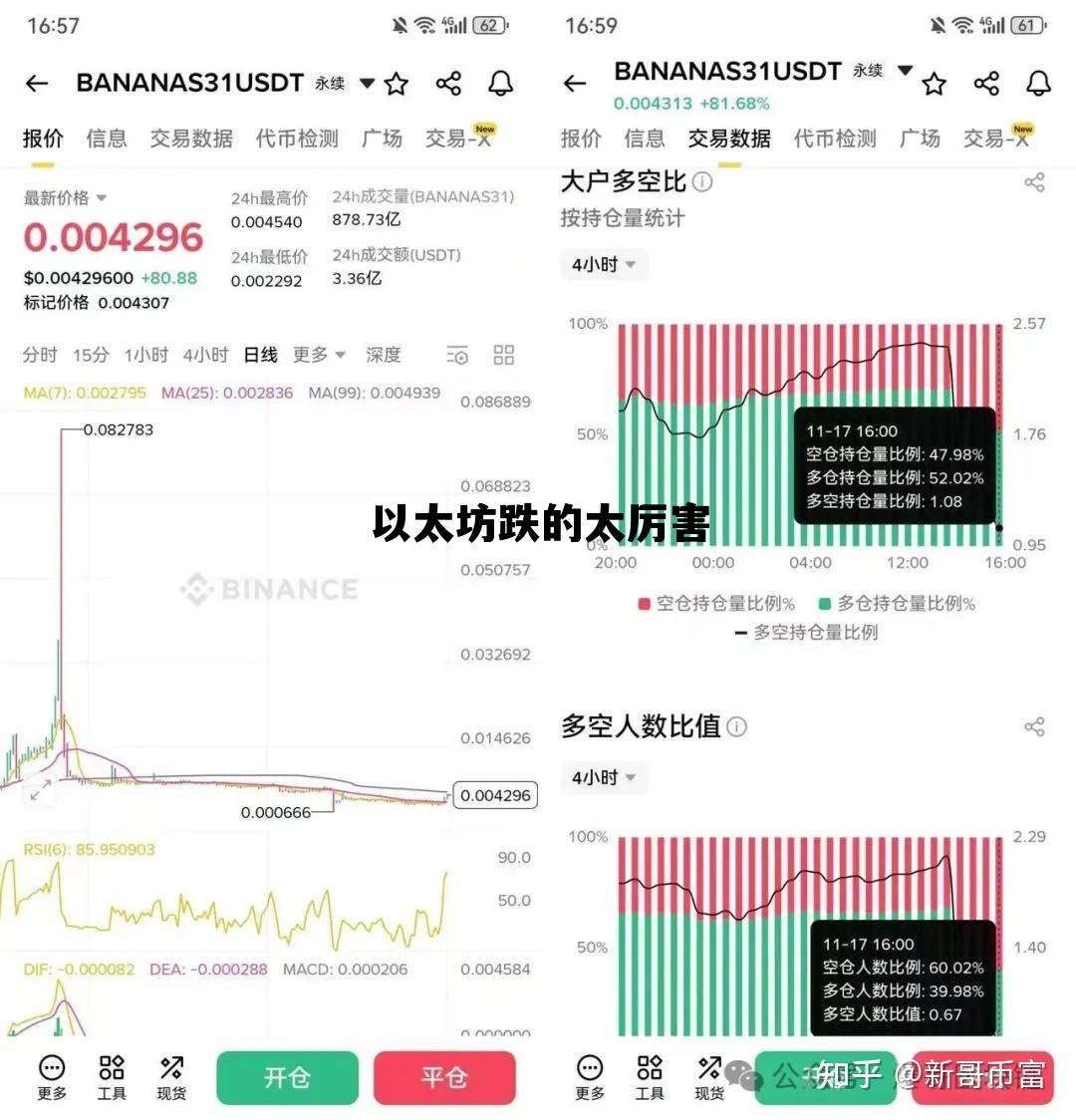Toggle the chart fullscreen expand arrows

40,790
